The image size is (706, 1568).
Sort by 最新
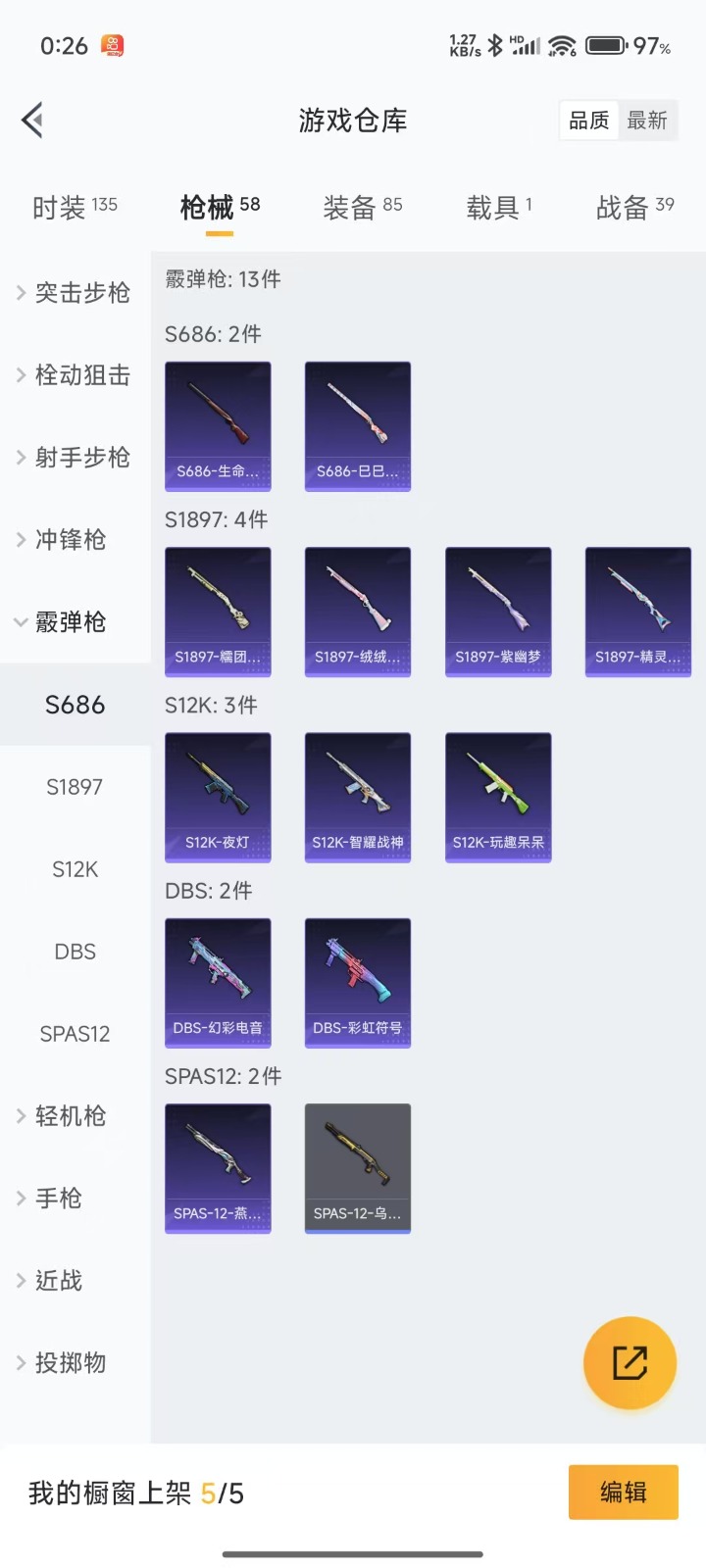(647, 121)
